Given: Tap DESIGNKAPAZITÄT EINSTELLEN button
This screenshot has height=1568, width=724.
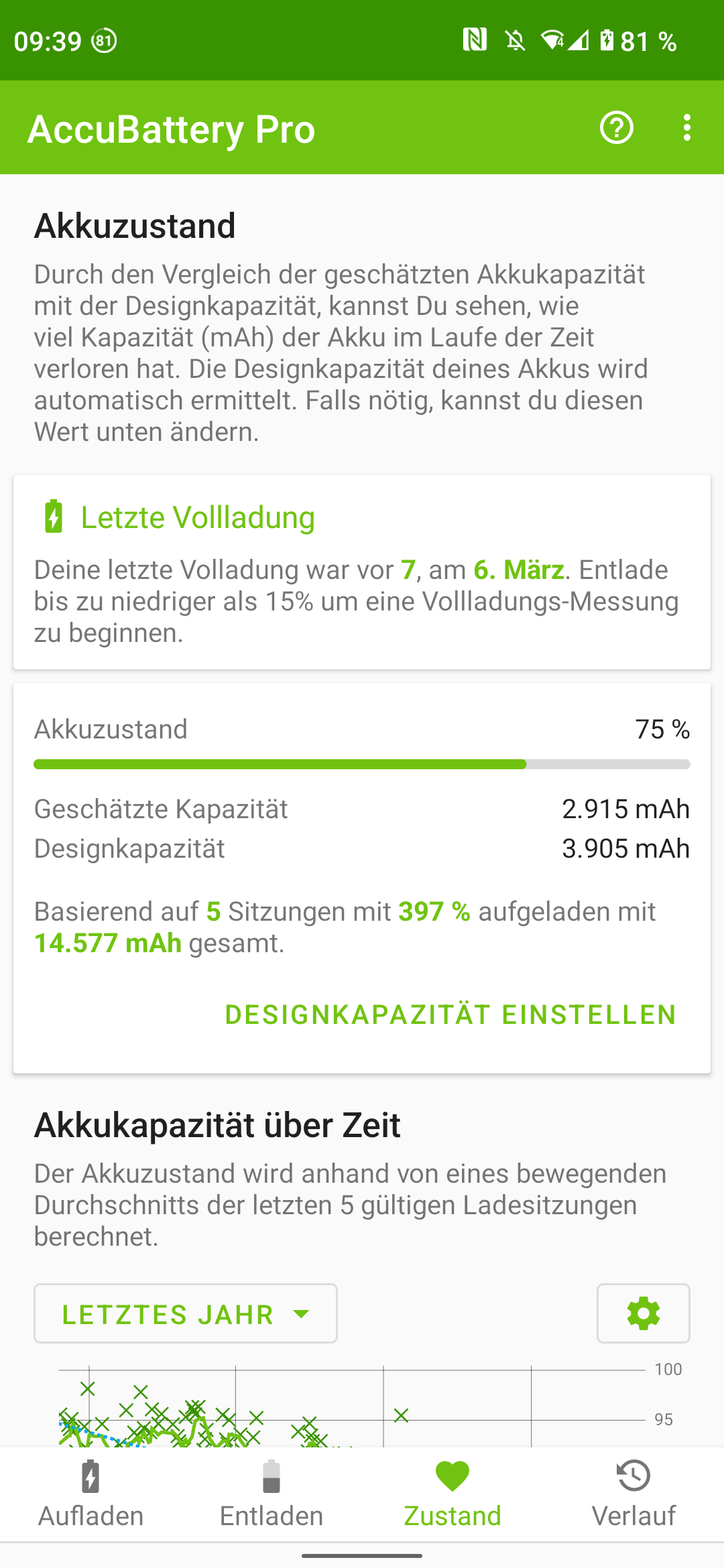Looking at the screenshot, I should (450, 1015).
